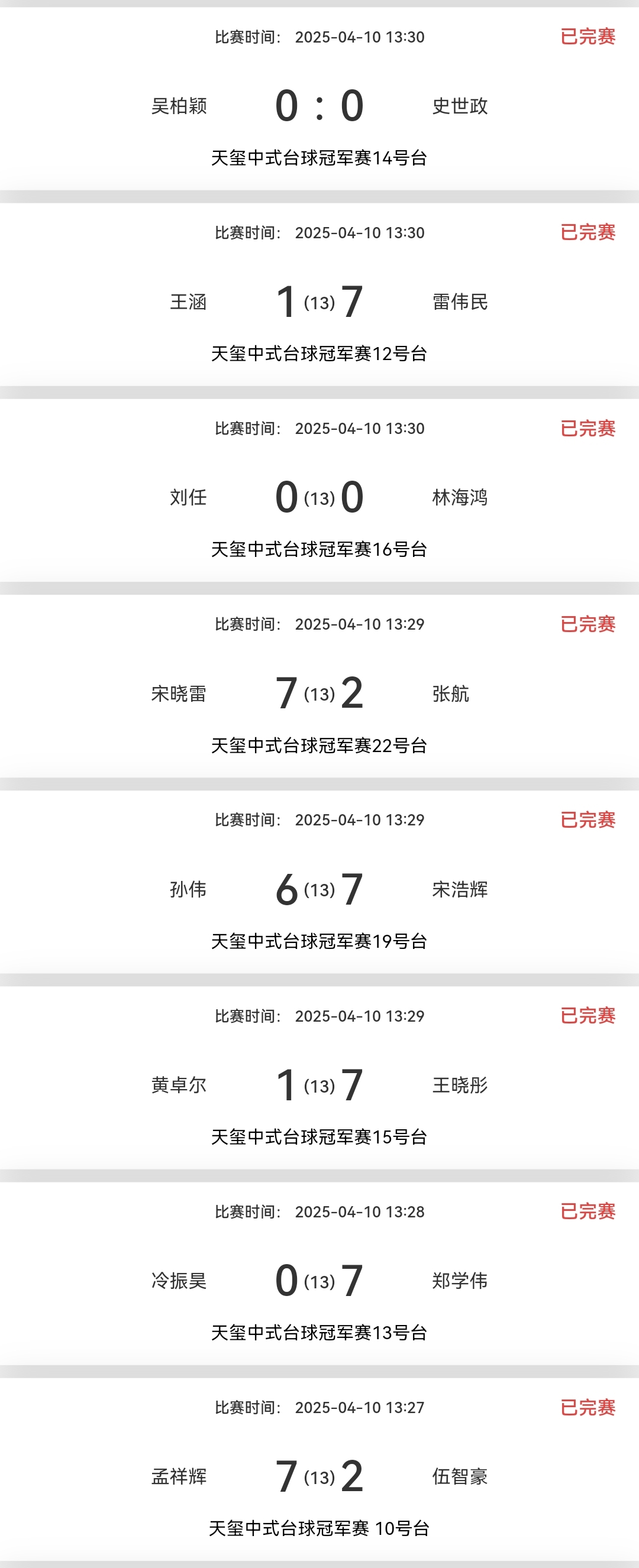Open the 宋晓雷 vs 张航 match result
Viewport: 639px width, 1568px height.
[319, 693]
